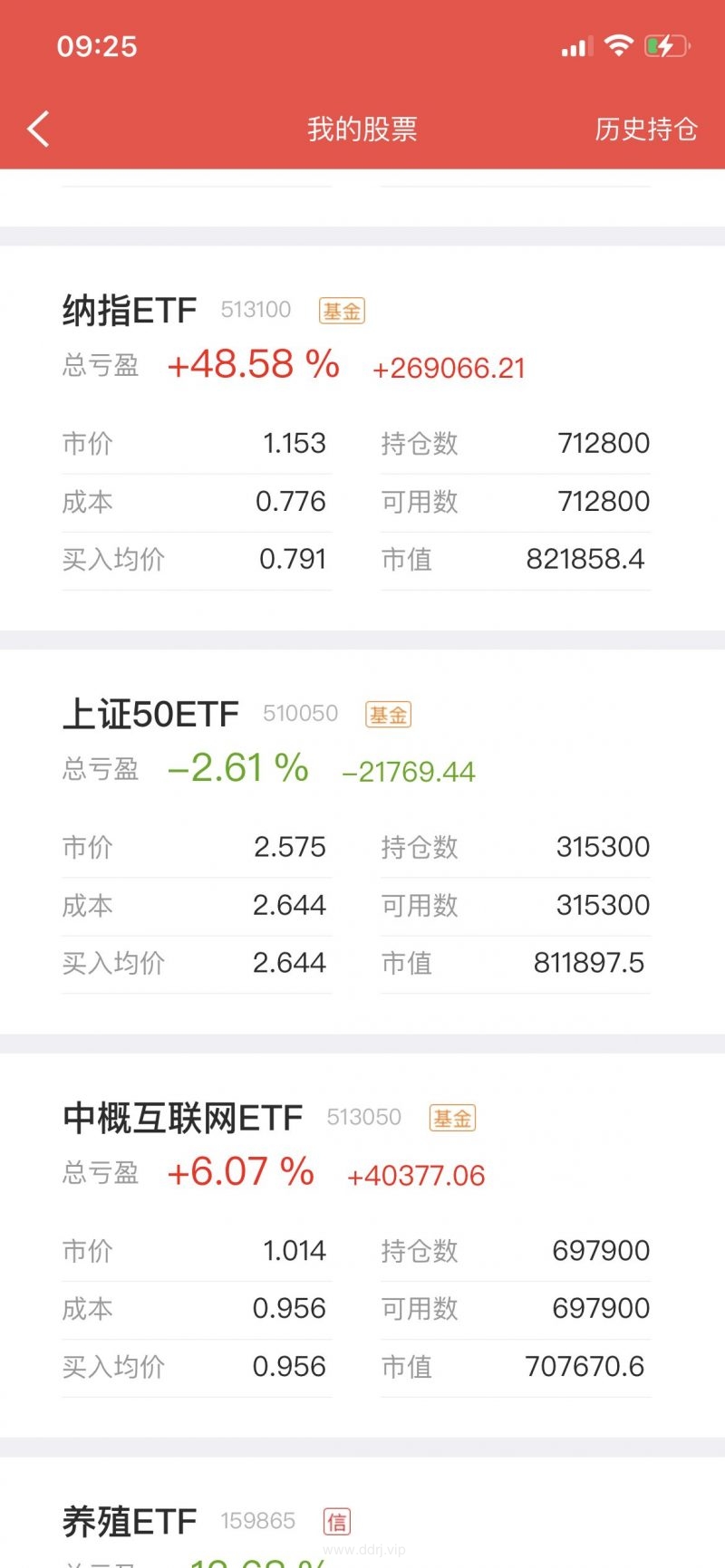Viewport: 725px width, 1568px height.
Task: Open the 中概互联网ETF holding card
Action: (362, 1246)
